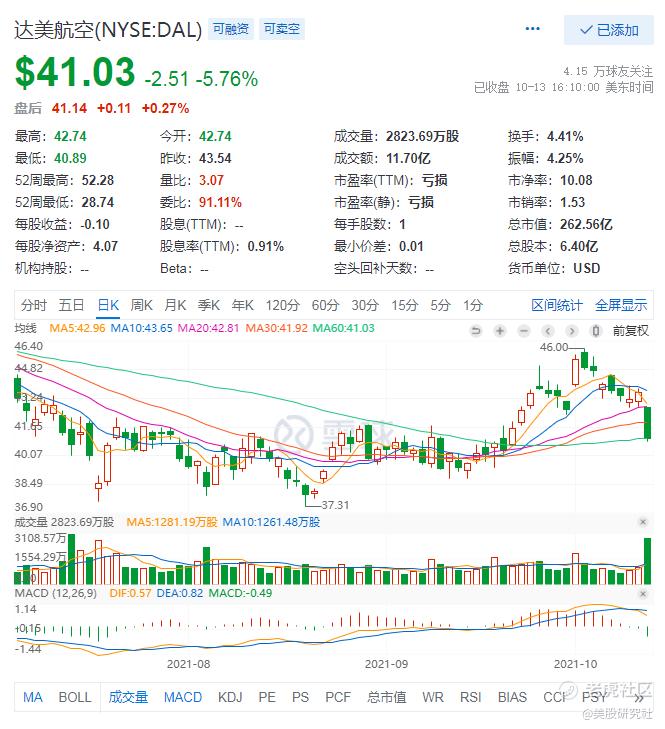This screenshot has width=665, height=729.
Task: Select the 月K monthly chart tab
Action: [x=176, y=305]
